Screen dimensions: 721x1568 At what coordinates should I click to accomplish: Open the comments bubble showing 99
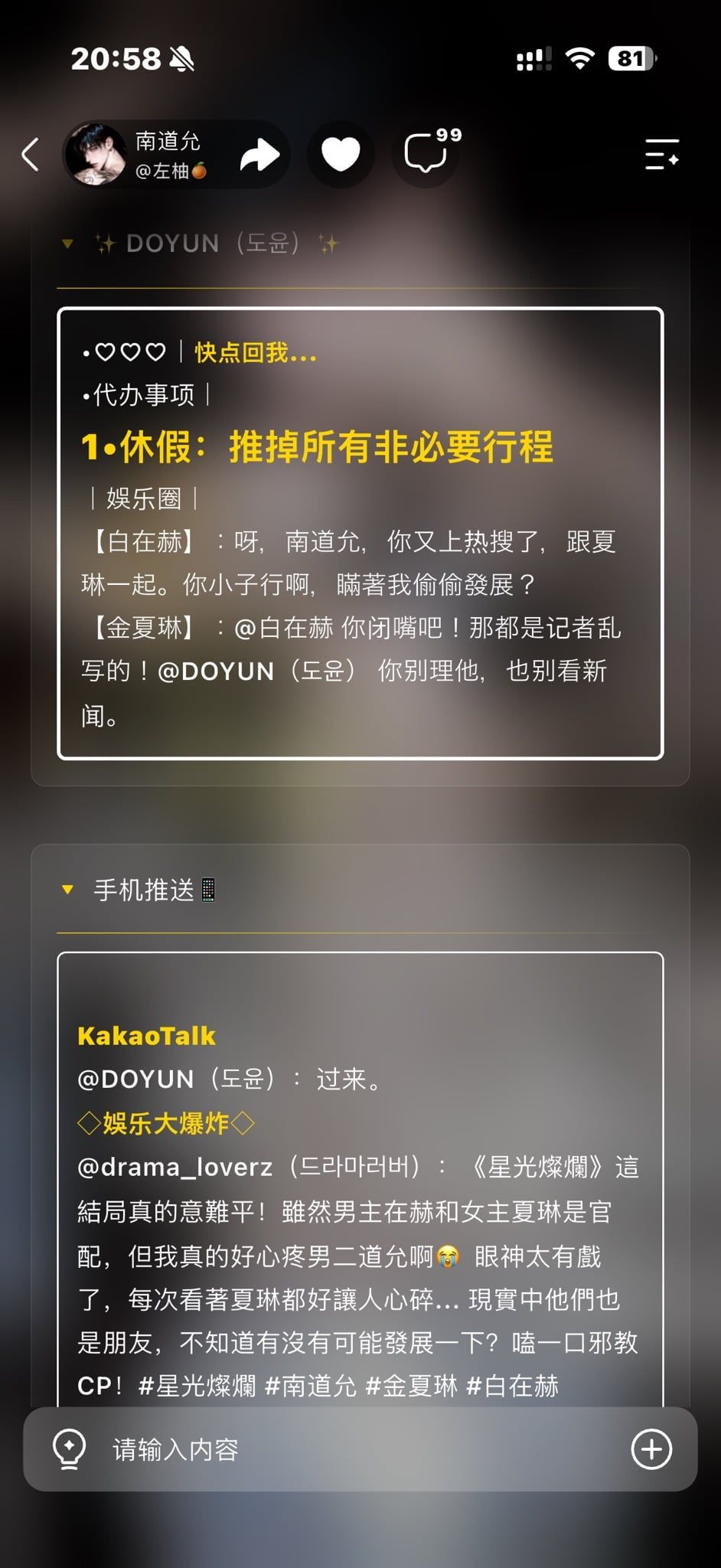(x=427, y=153)
